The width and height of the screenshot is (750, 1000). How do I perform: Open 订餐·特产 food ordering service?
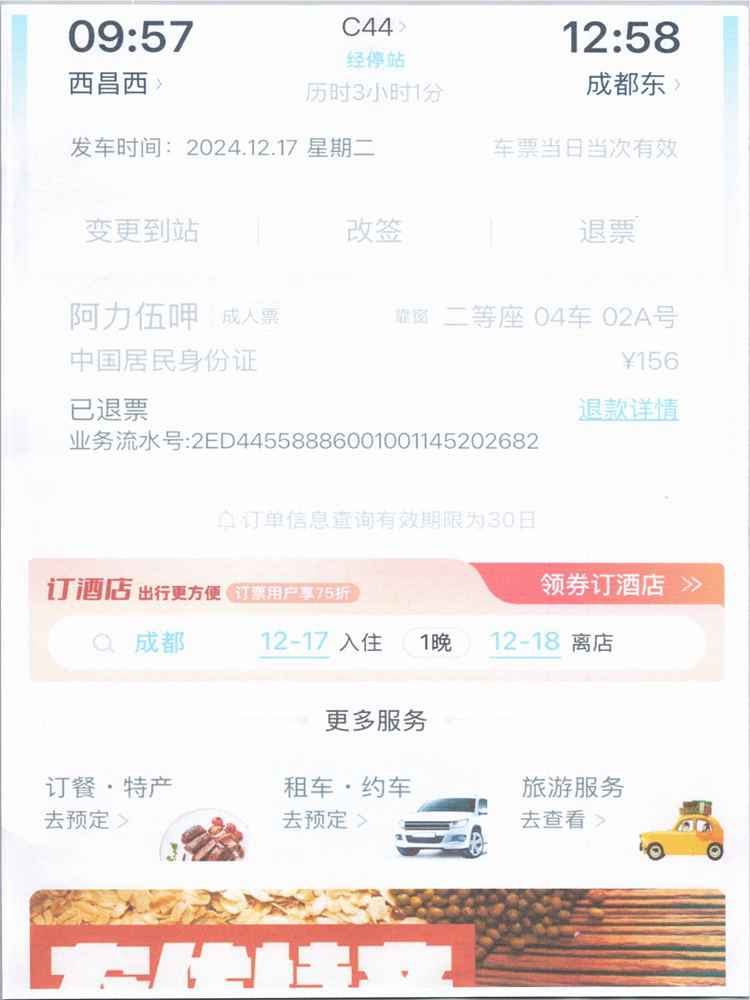click(108, 802)
